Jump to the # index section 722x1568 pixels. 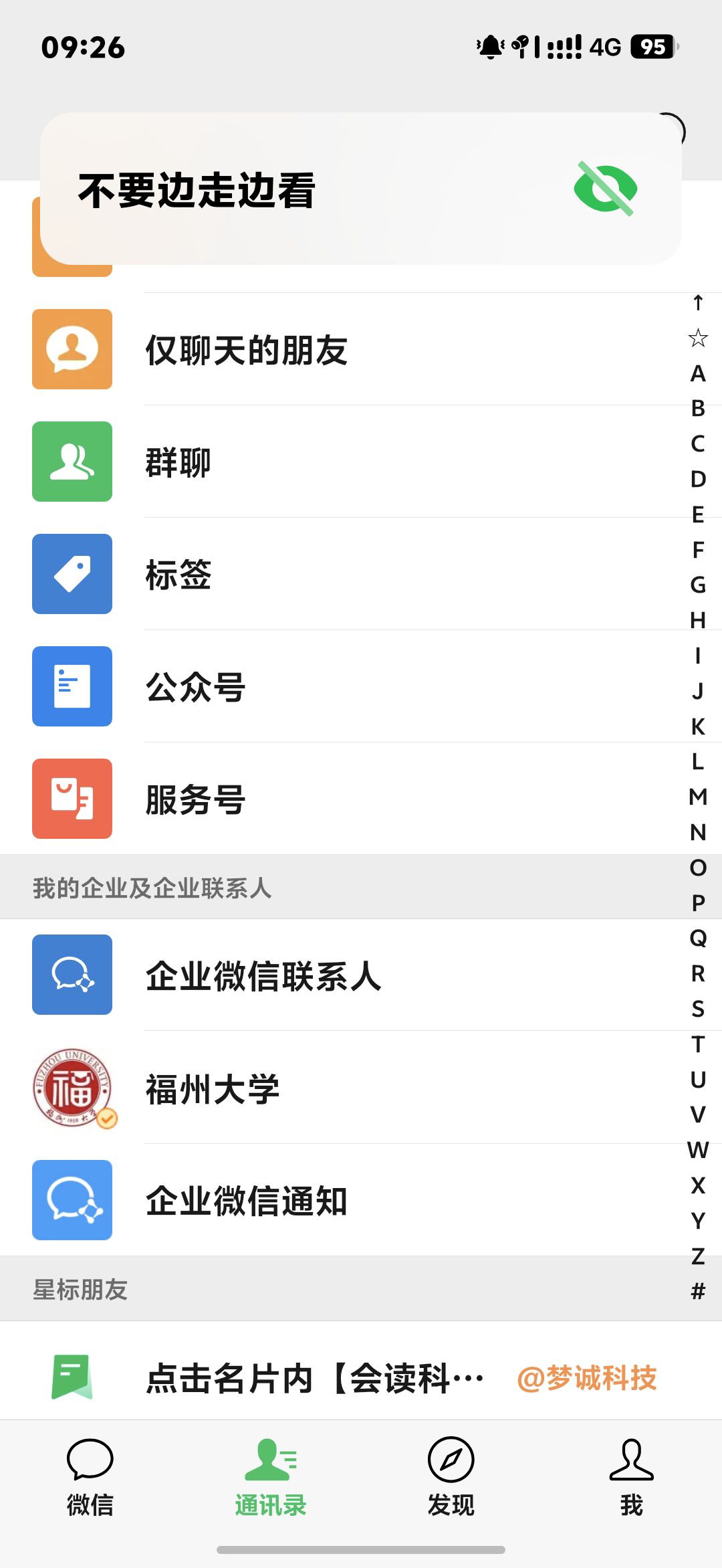[x=698, y=1290]
